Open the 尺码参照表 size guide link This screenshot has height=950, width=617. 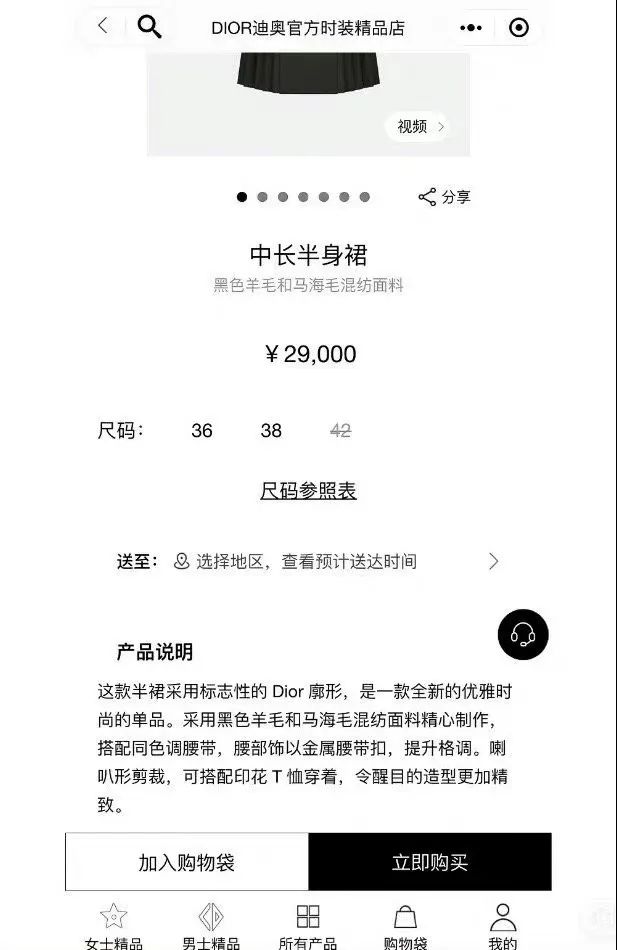pyautogui.click(x=308, y=491)
